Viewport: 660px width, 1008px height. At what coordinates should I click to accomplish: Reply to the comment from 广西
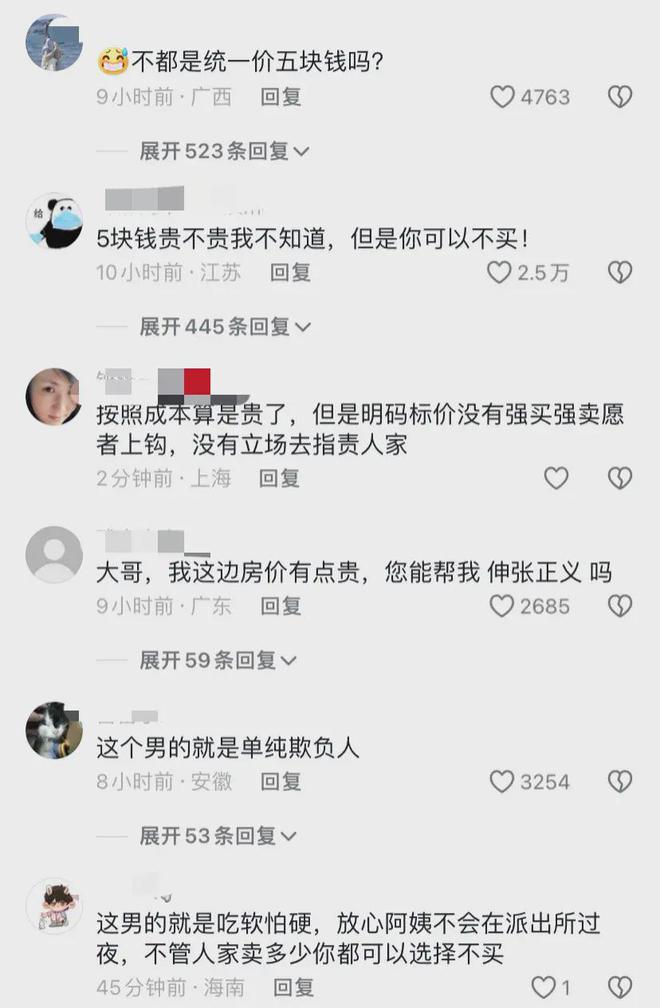click(281, 97)
